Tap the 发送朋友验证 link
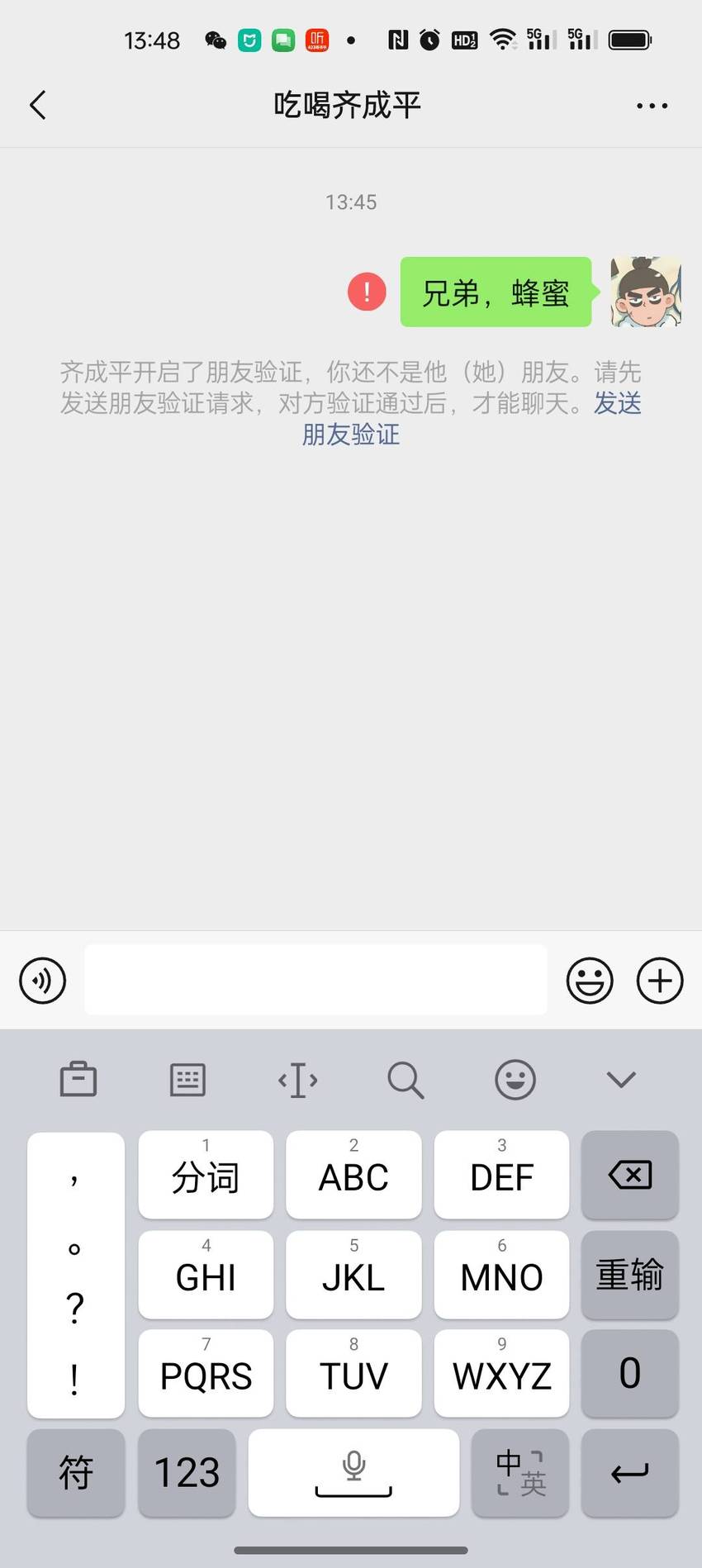The height and width of the screenshot is (1568, 702). (x=471, y=418)
